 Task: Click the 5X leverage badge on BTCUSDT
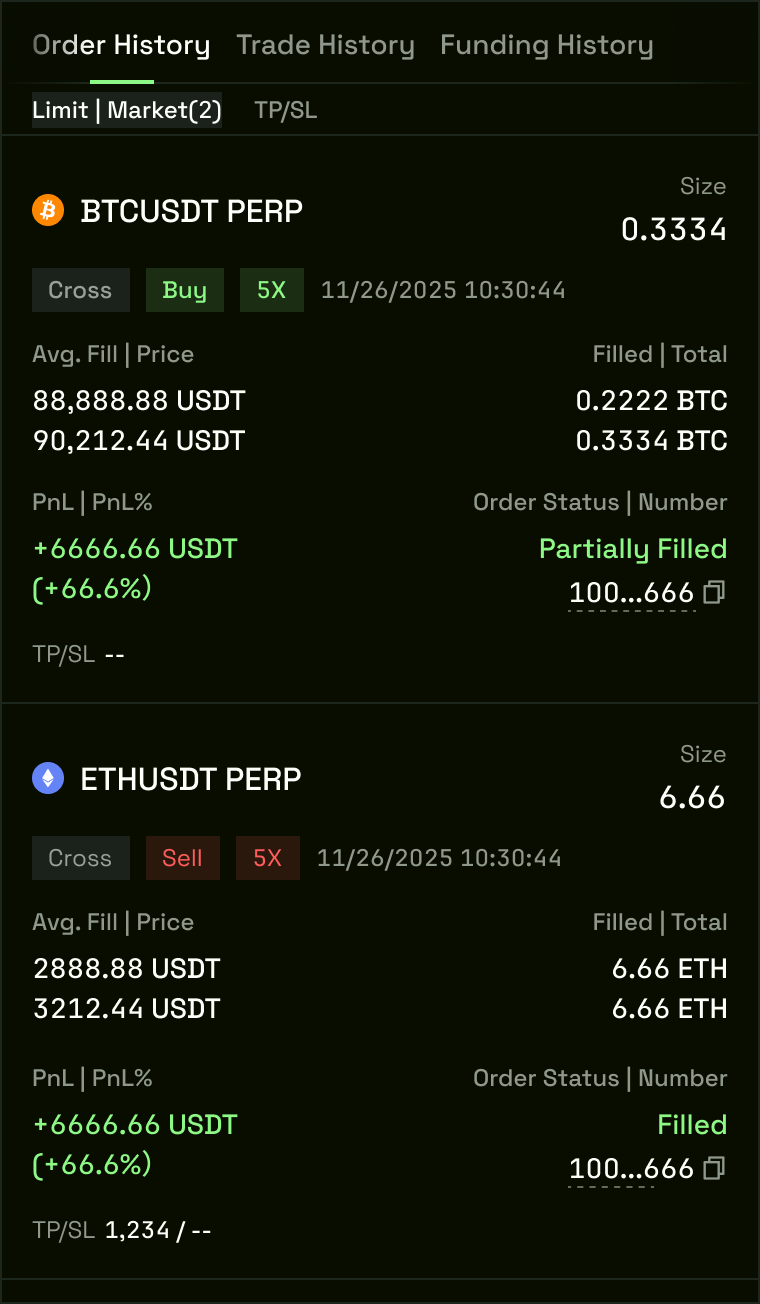pos(271,290)
